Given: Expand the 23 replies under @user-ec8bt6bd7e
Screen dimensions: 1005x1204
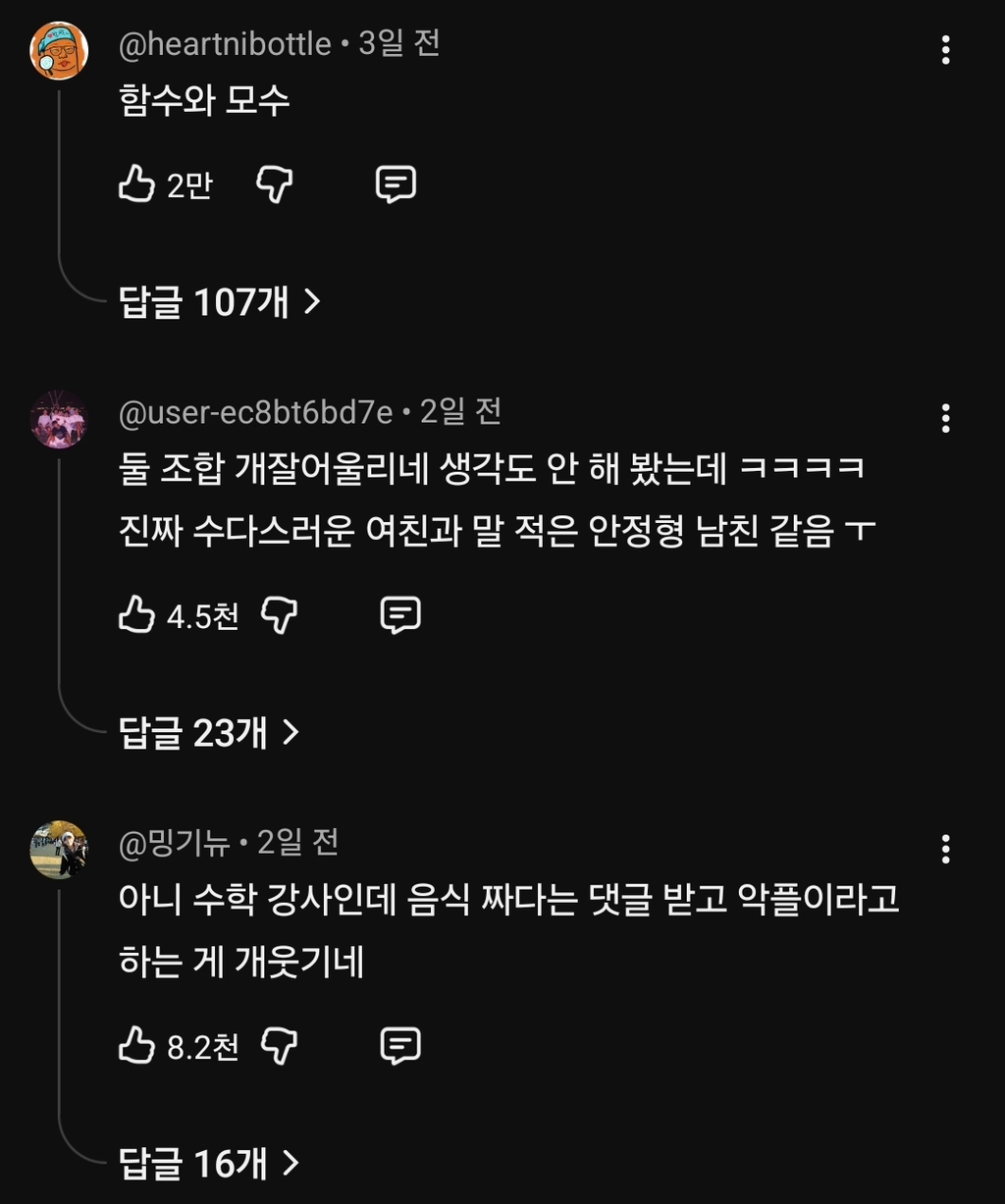Looking at the screenshot, I should click(x=201, y=731).
